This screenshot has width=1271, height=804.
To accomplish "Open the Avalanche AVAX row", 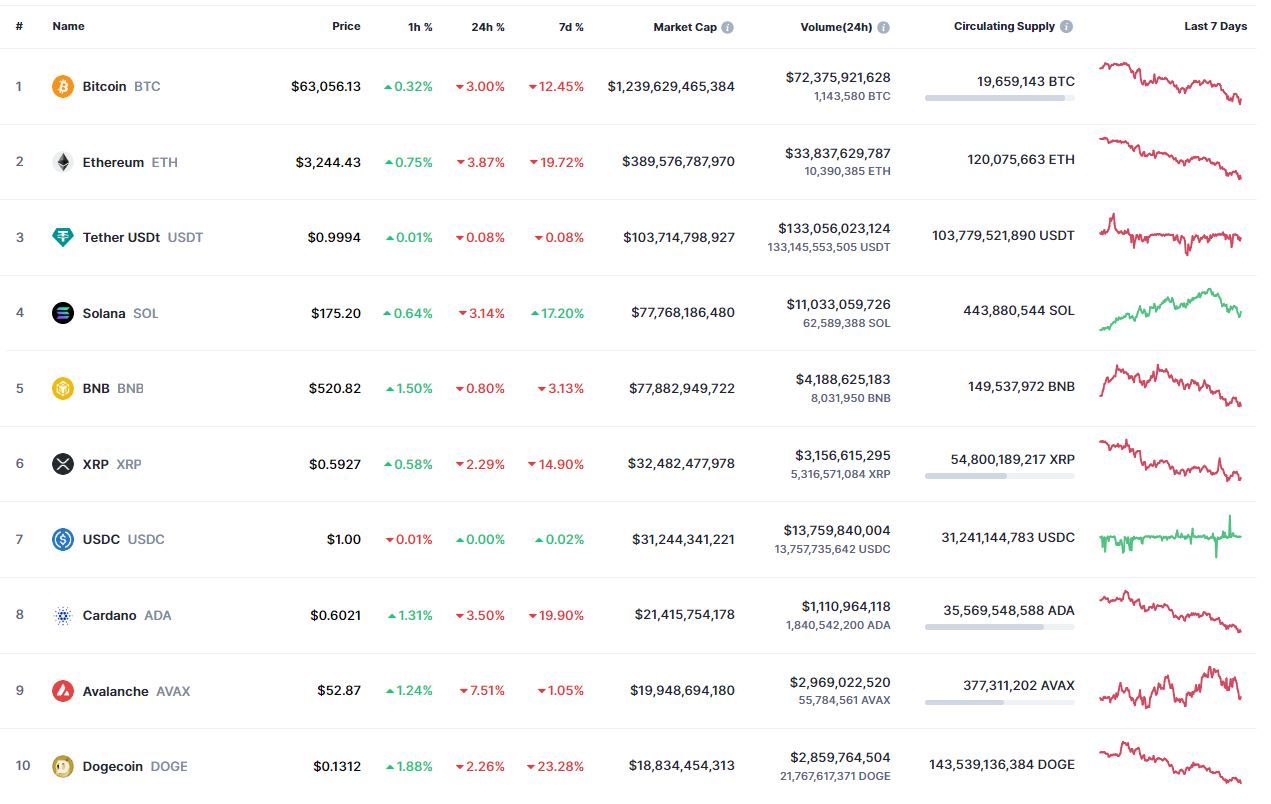I will 115,691.
